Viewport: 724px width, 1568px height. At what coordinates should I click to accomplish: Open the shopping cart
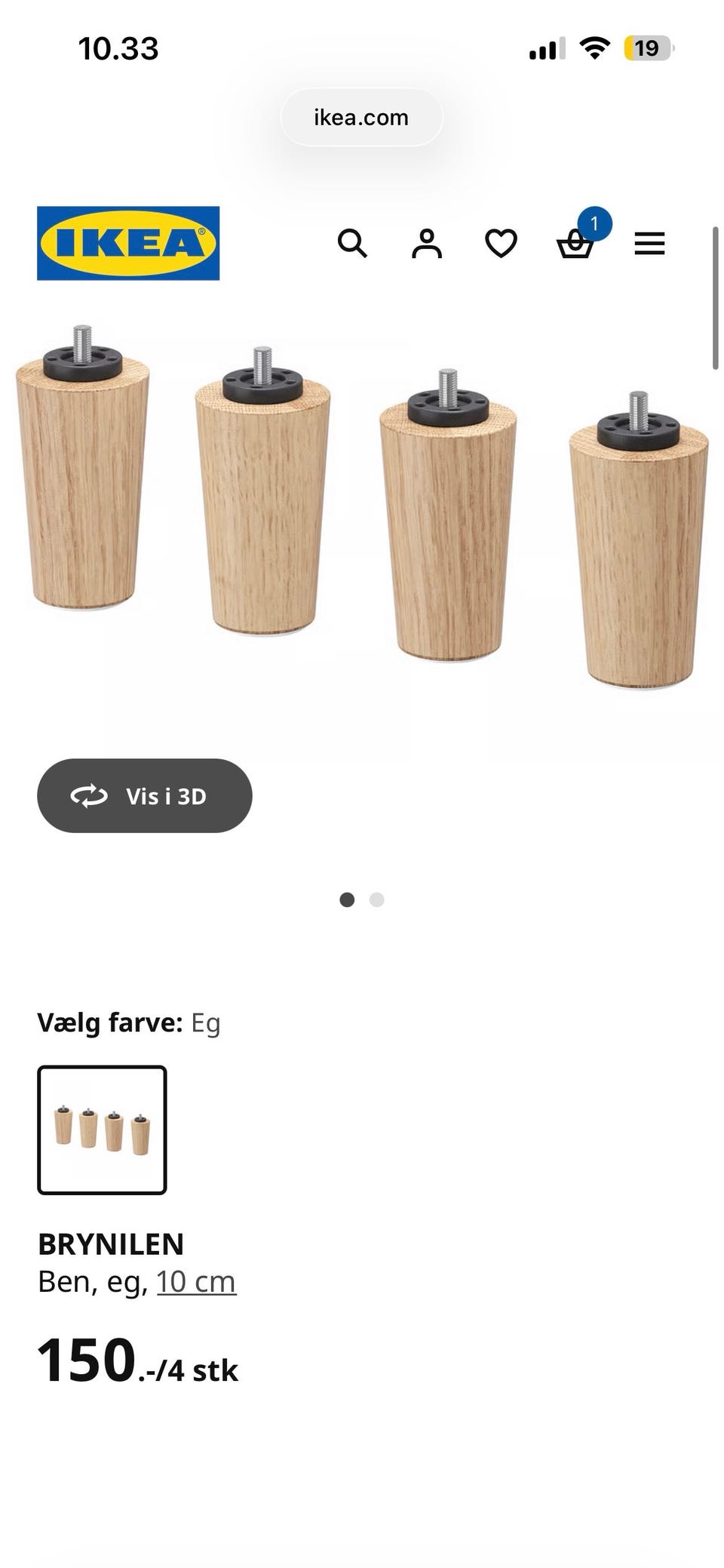575,246
